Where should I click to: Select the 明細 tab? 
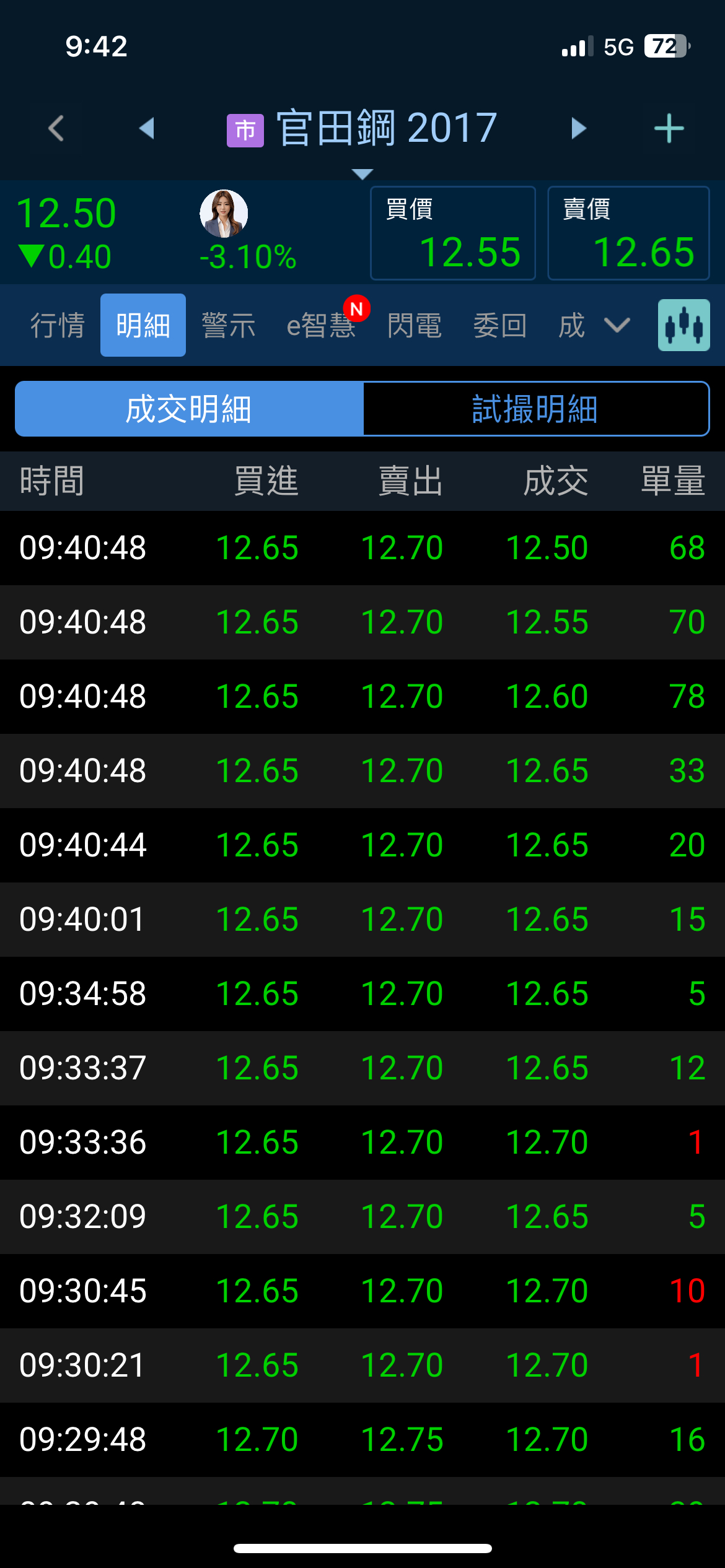coord(143,325)
